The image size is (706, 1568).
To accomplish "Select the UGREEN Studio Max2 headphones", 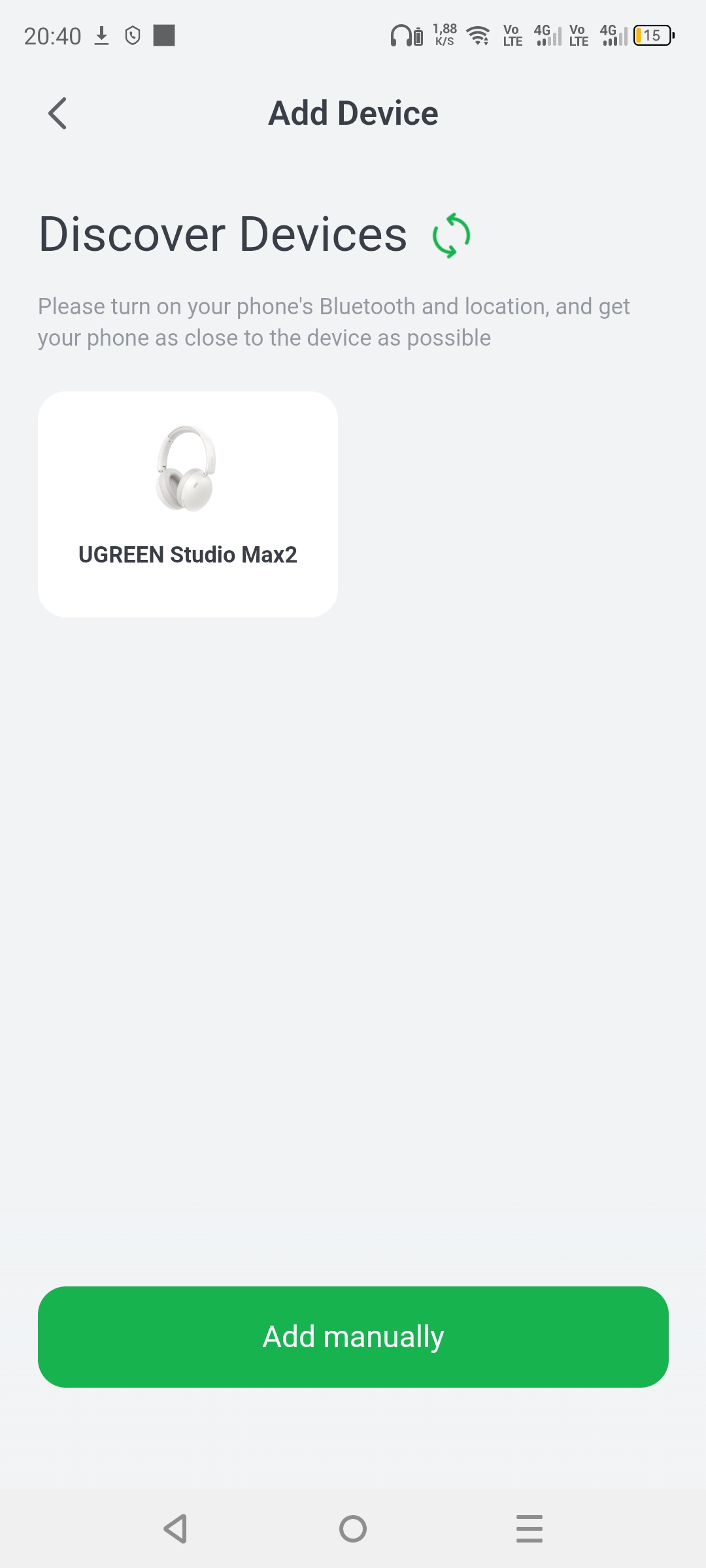I will point(188,504).
